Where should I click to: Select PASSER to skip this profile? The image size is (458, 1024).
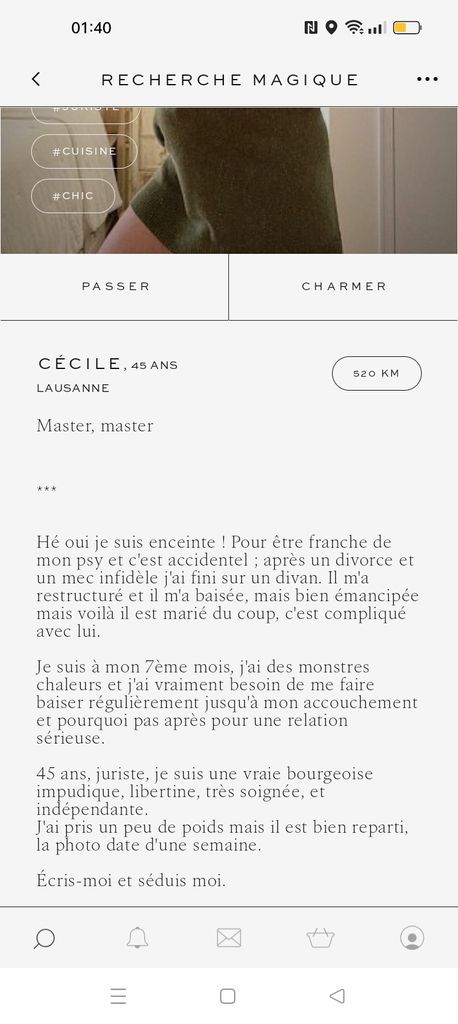[114, 287]
